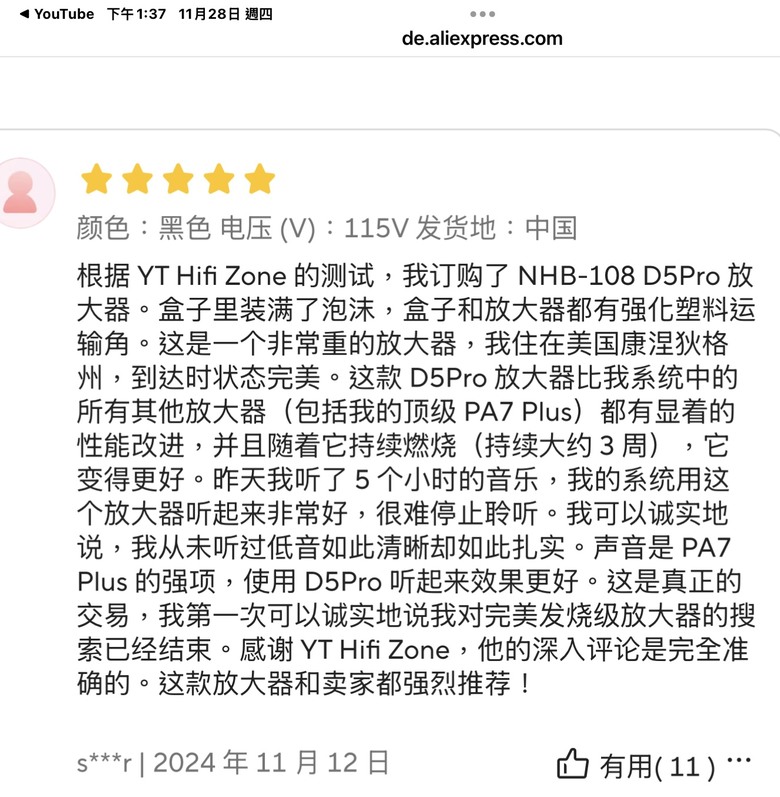The image size is (780, 797).
Task: Open the review's more options menu
Action: 739,762
